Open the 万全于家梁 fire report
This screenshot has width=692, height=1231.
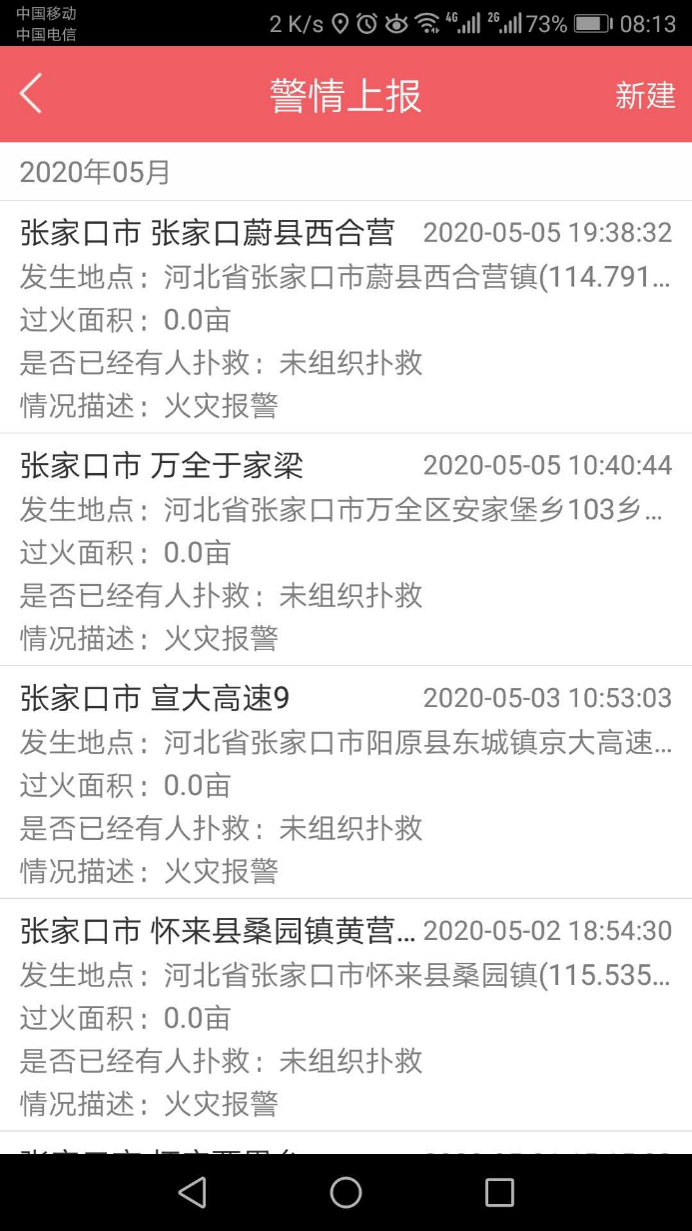pyautogui.click(x=345, y=550)
